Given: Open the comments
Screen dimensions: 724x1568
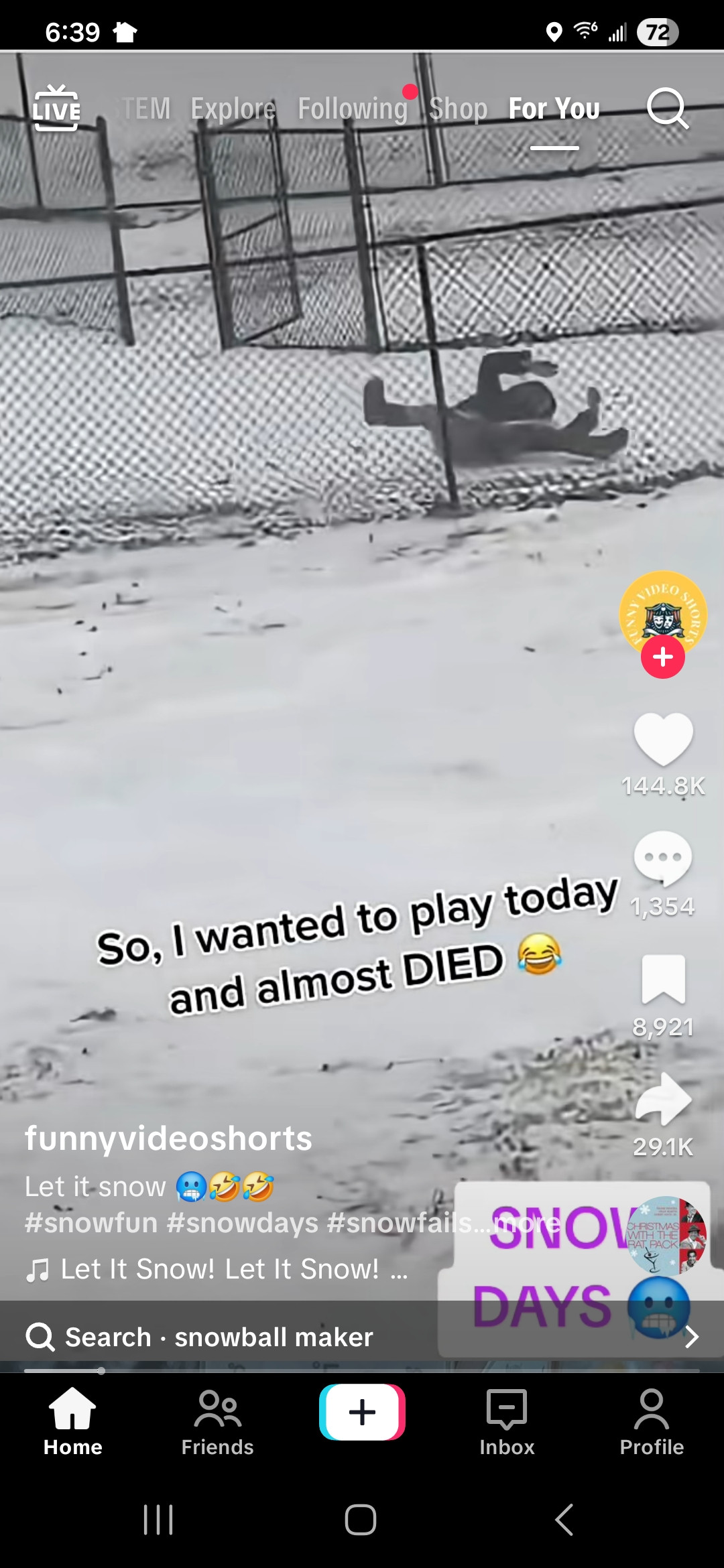Looking at the screenshot, I should [x=663, y=858].
